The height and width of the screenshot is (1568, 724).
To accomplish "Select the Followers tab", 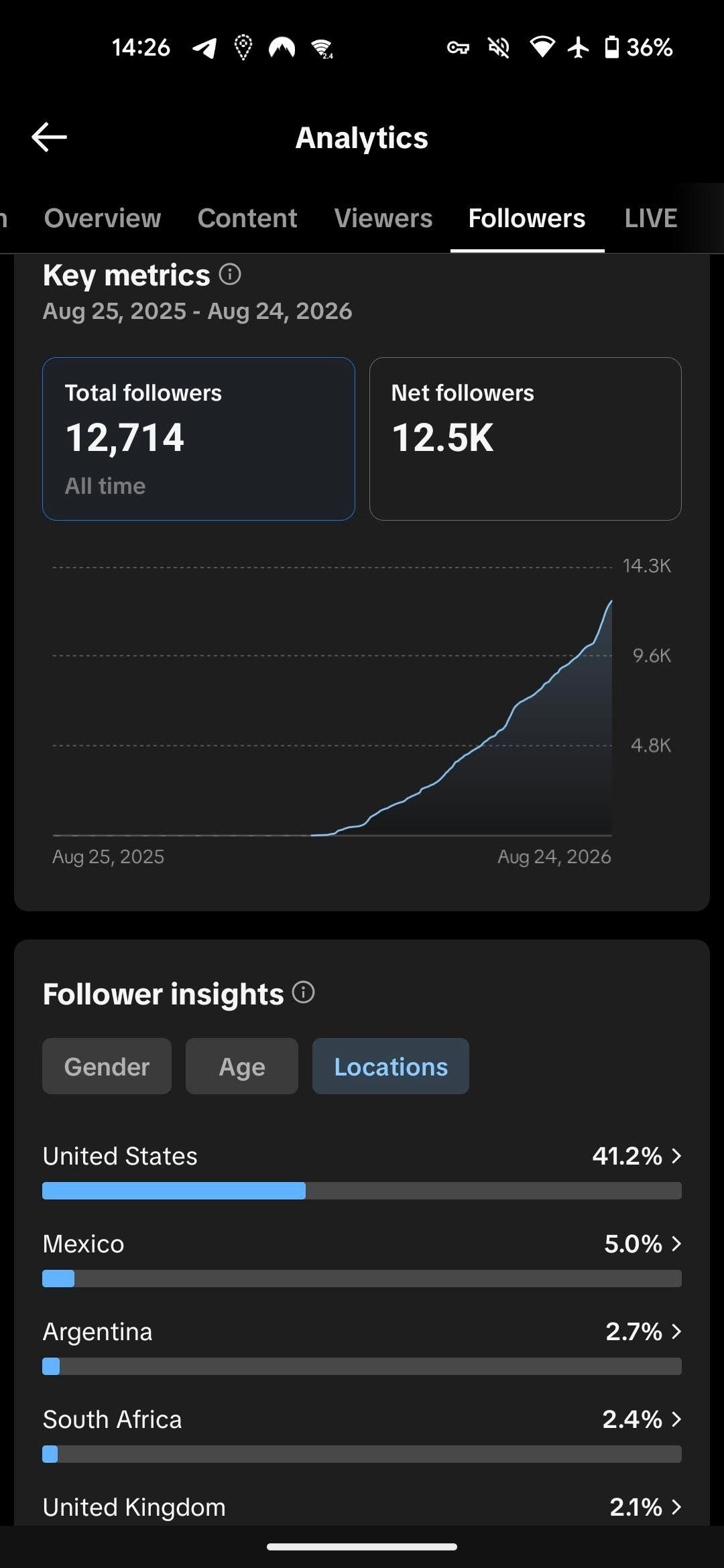I will pos(527,218).
